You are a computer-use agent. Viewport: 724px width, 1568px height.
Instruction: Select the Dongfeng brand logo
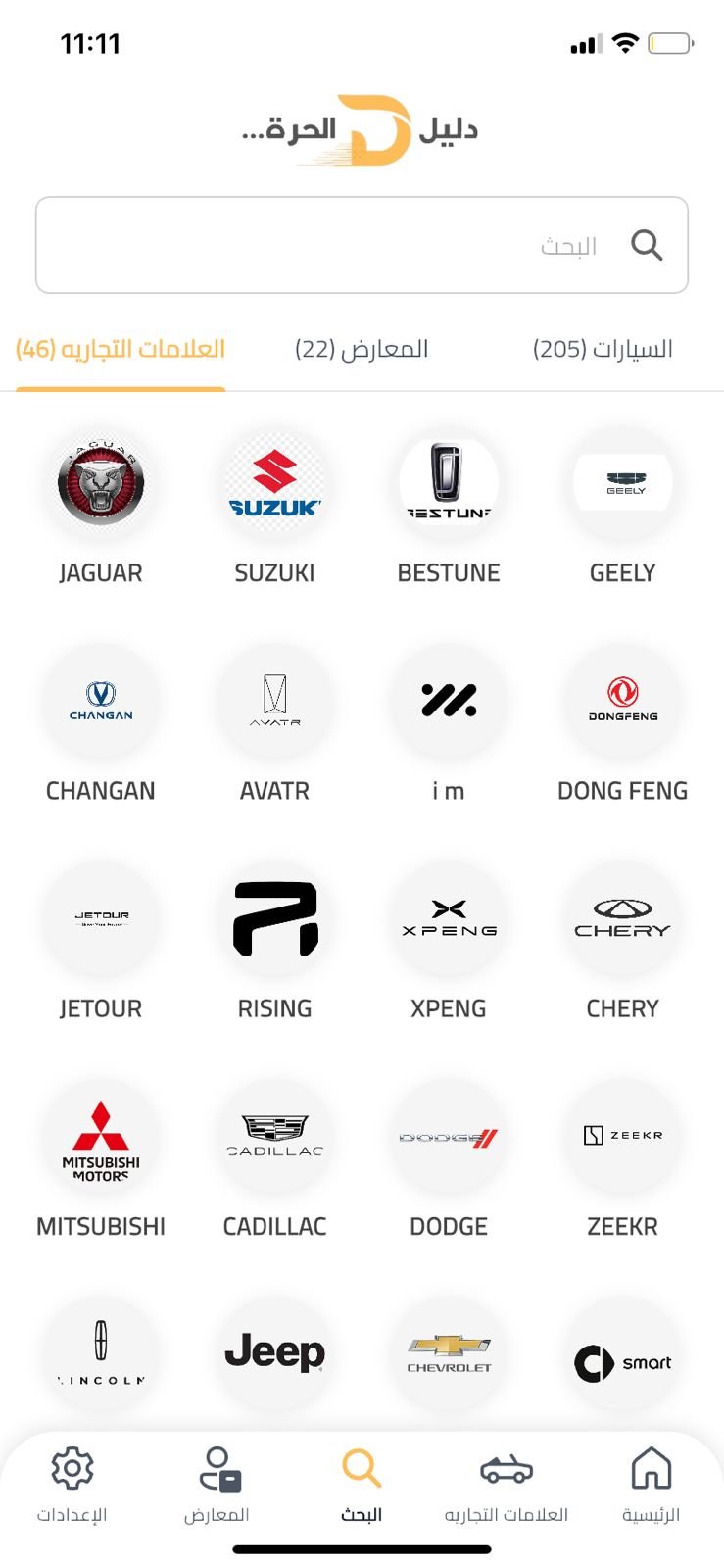(x=622, y=701)
